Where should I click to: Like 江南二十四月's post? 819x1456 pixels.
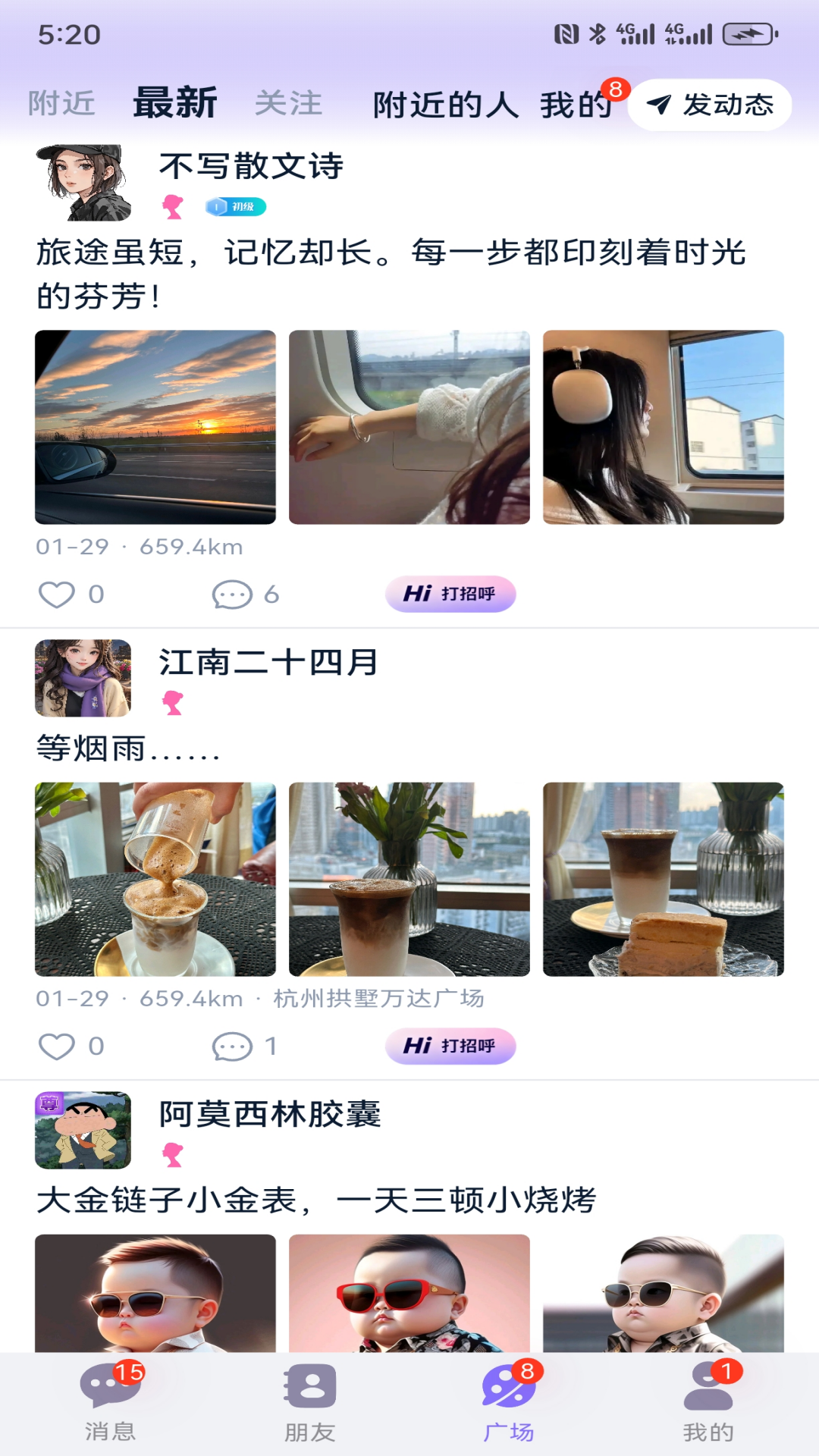click(x=58, y=1046)
